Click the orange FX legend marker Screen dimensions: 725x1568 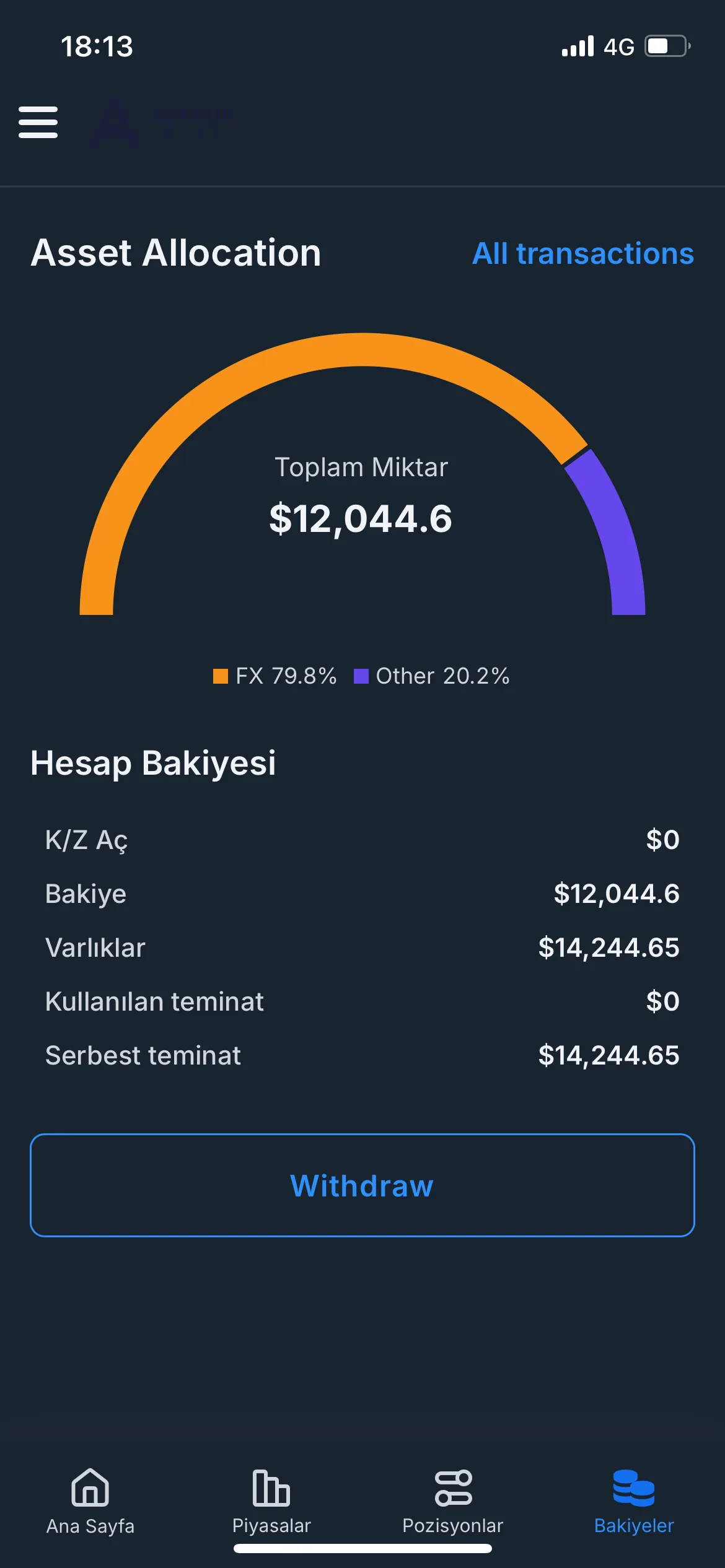pyautogui.click(x=221, y=675)
